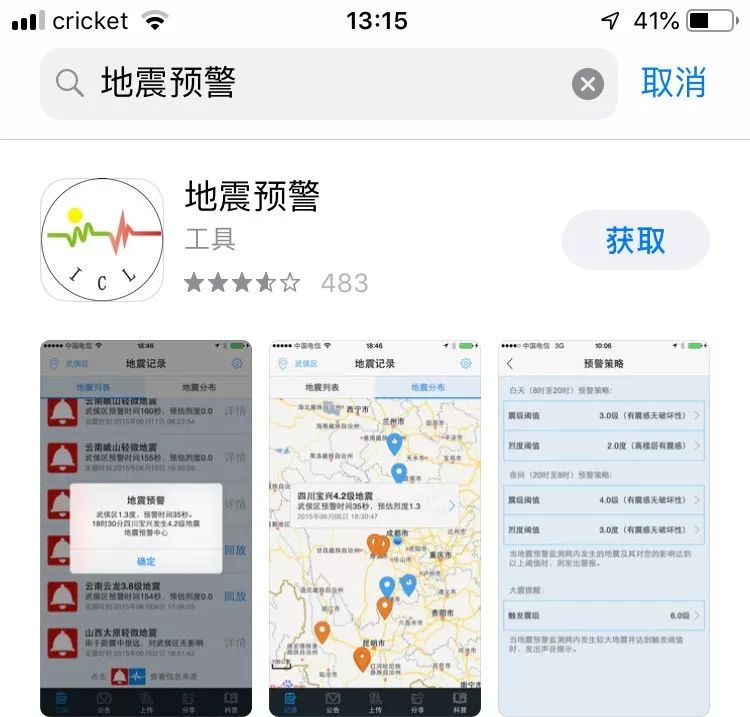View the 预警策略 settings screenshot
Image resolution: width=750 pixels, height=717 pixels.
(x=603, y=528)
